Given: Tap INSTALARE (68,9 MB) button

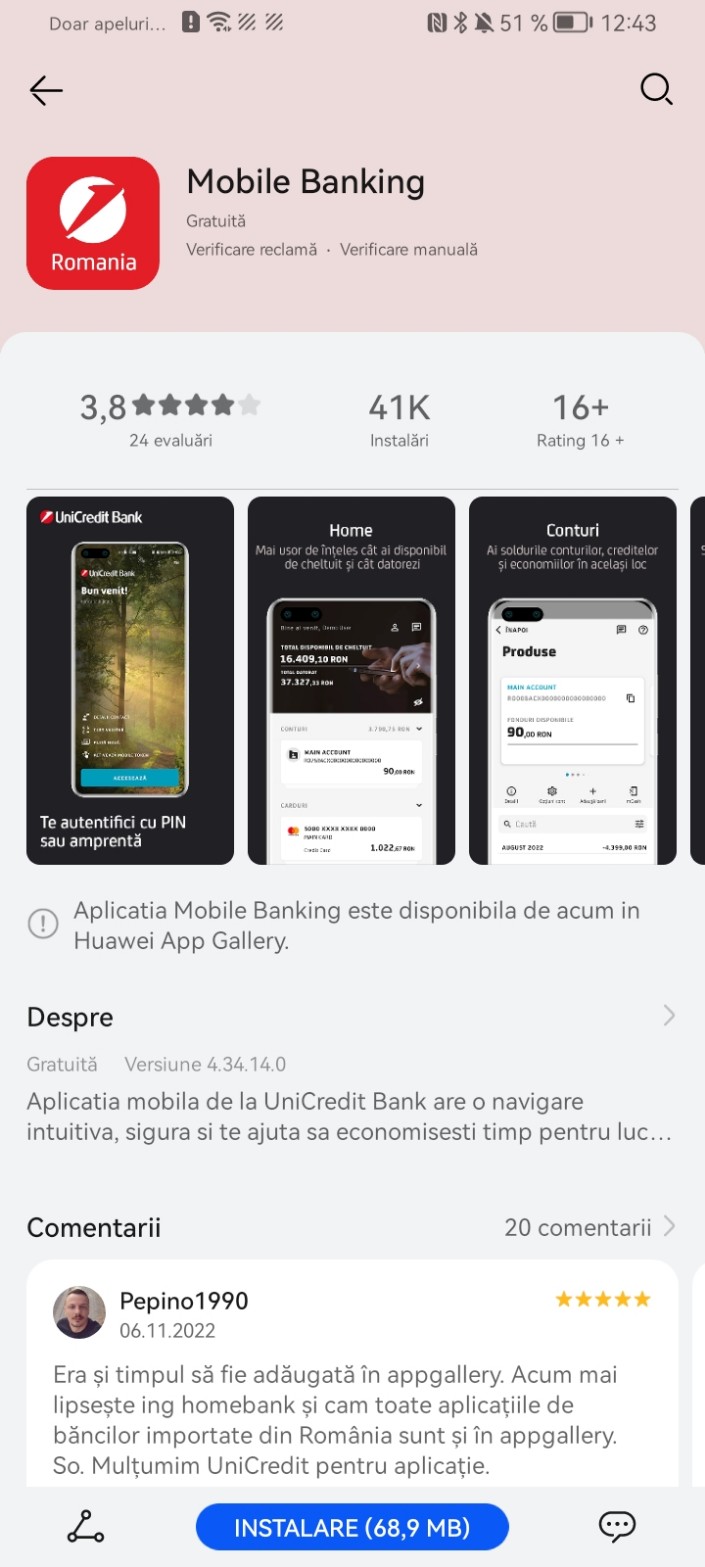Looking at the screenshot, I should [x=352, y=1527].
